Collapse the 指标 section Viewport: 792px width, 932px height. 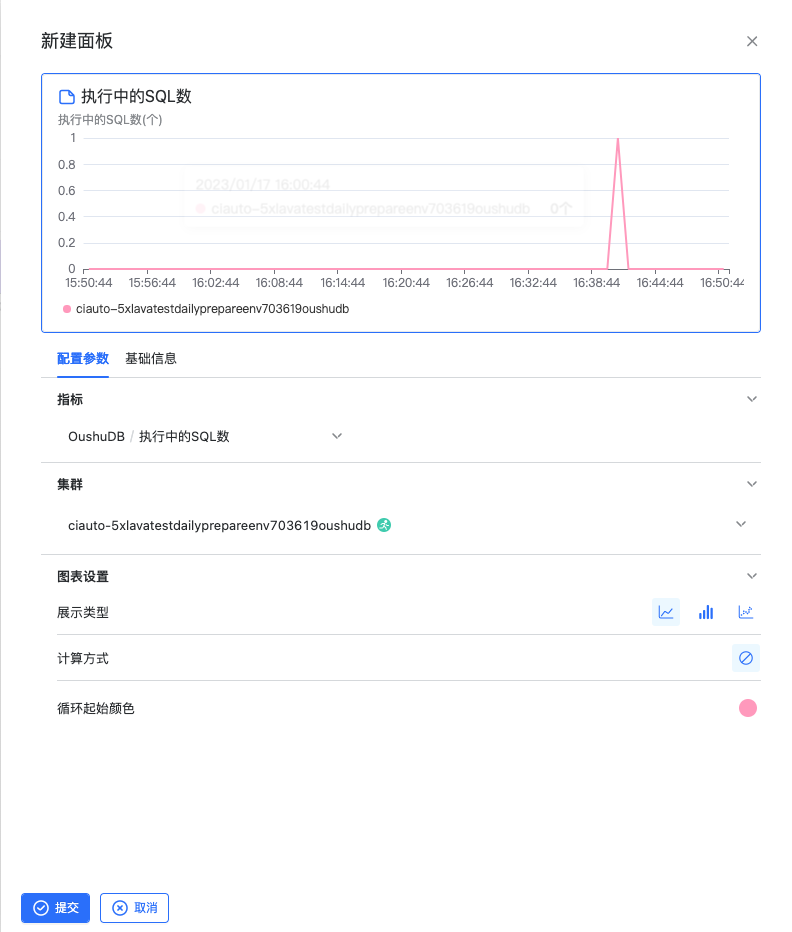752,399
